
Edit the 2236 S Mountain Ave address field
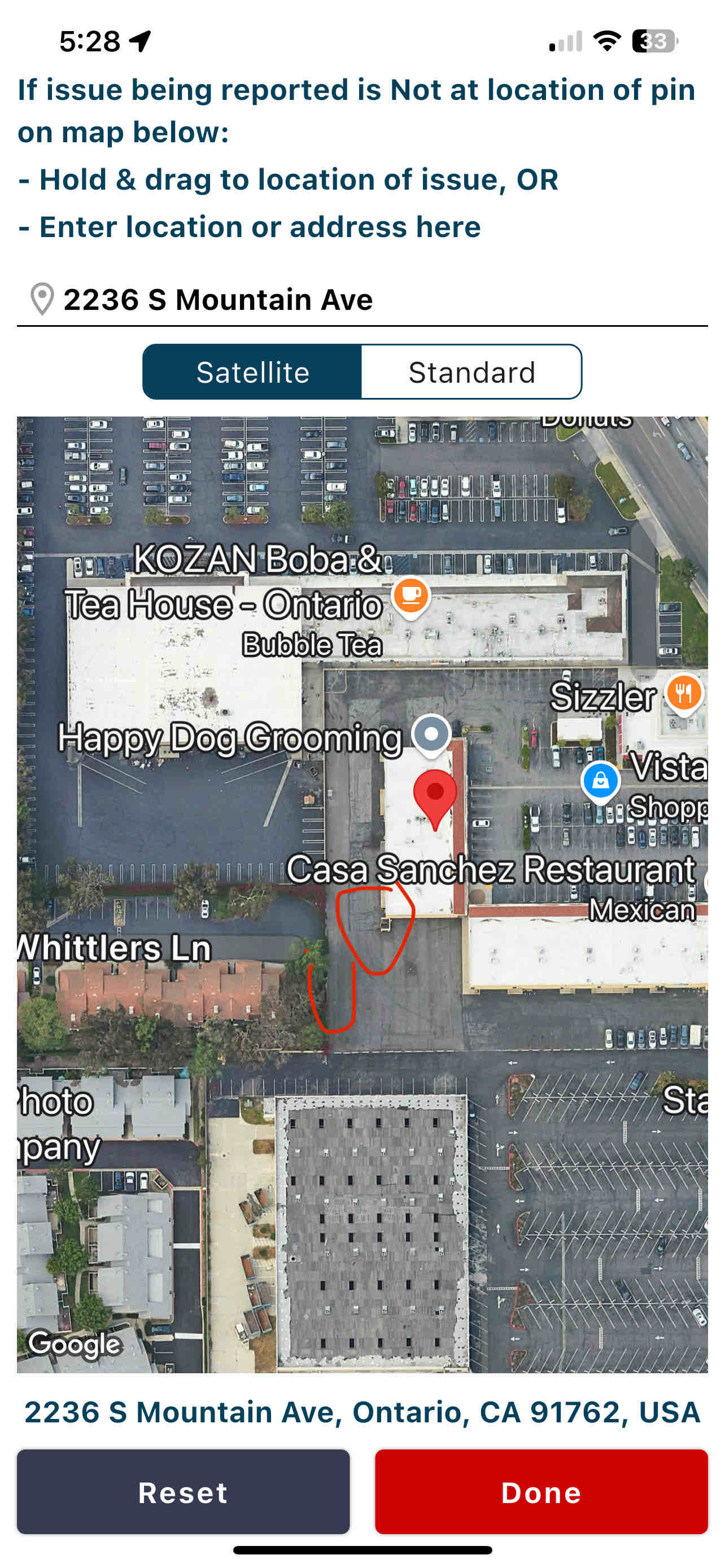pyautogui.click(x=362, y=300)
